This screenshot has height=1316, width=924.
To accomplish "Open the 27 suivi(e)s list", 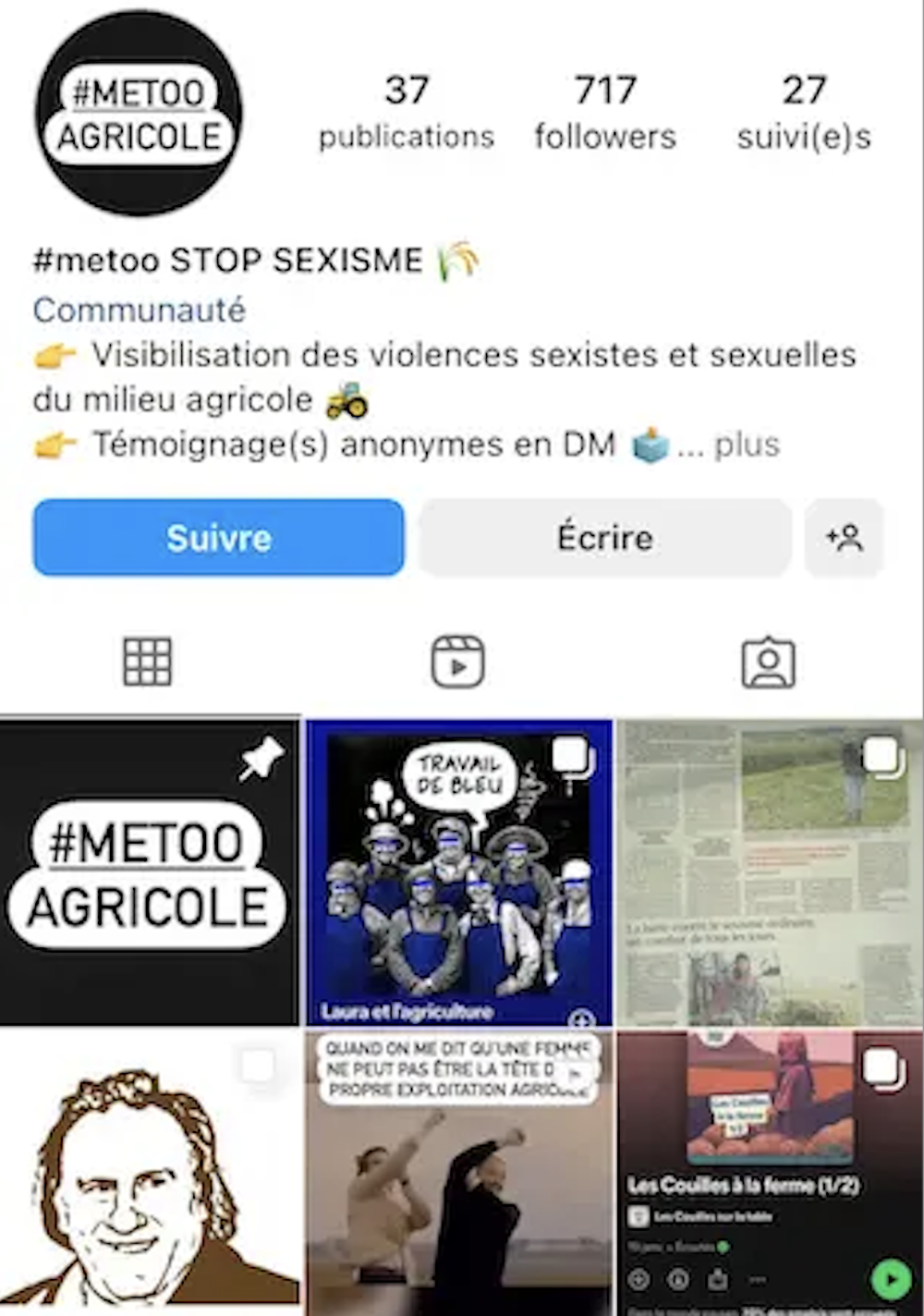I will [x=803, y=113].
